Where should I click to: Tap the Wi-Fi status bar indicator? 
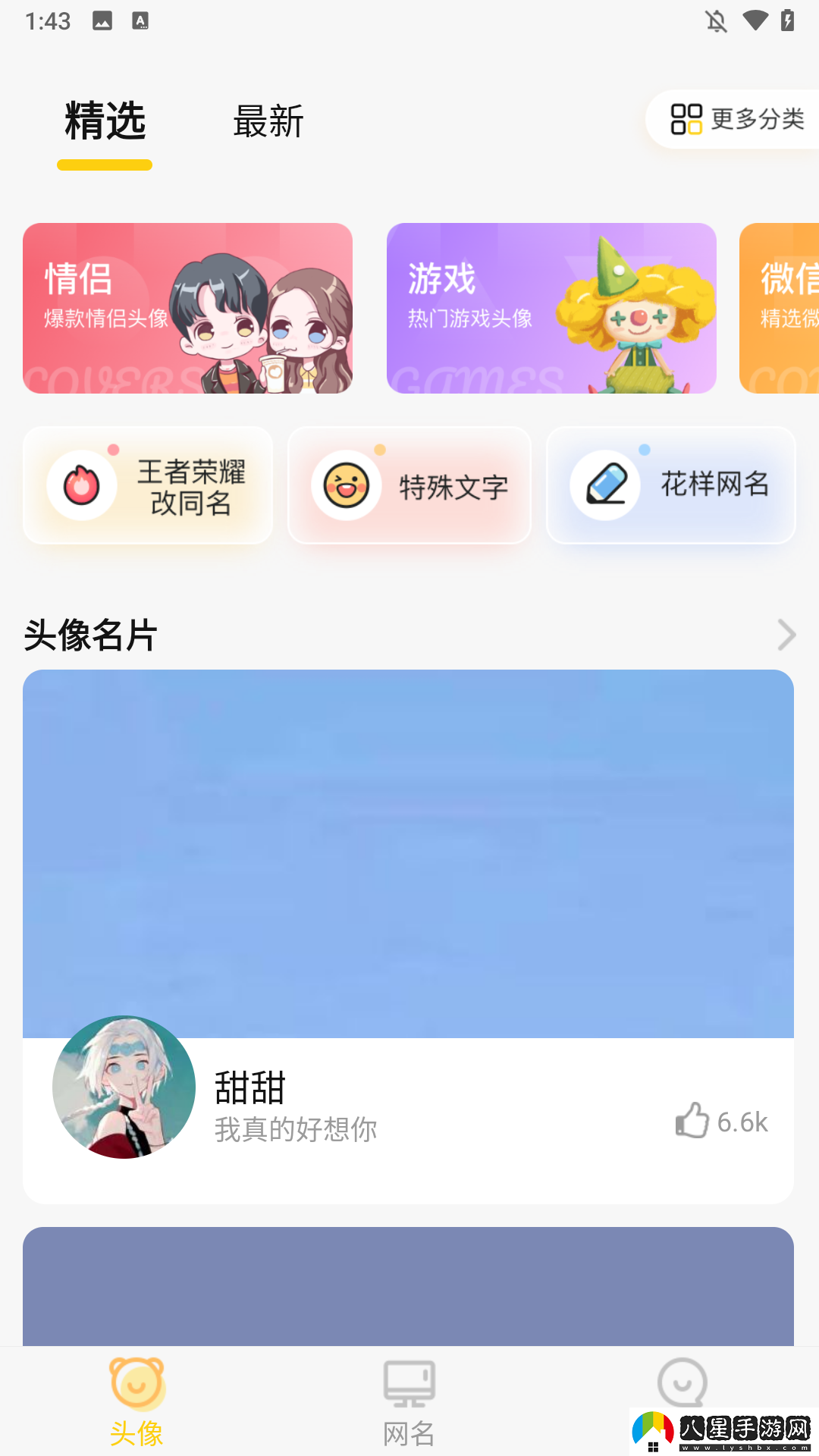(755, 20)
